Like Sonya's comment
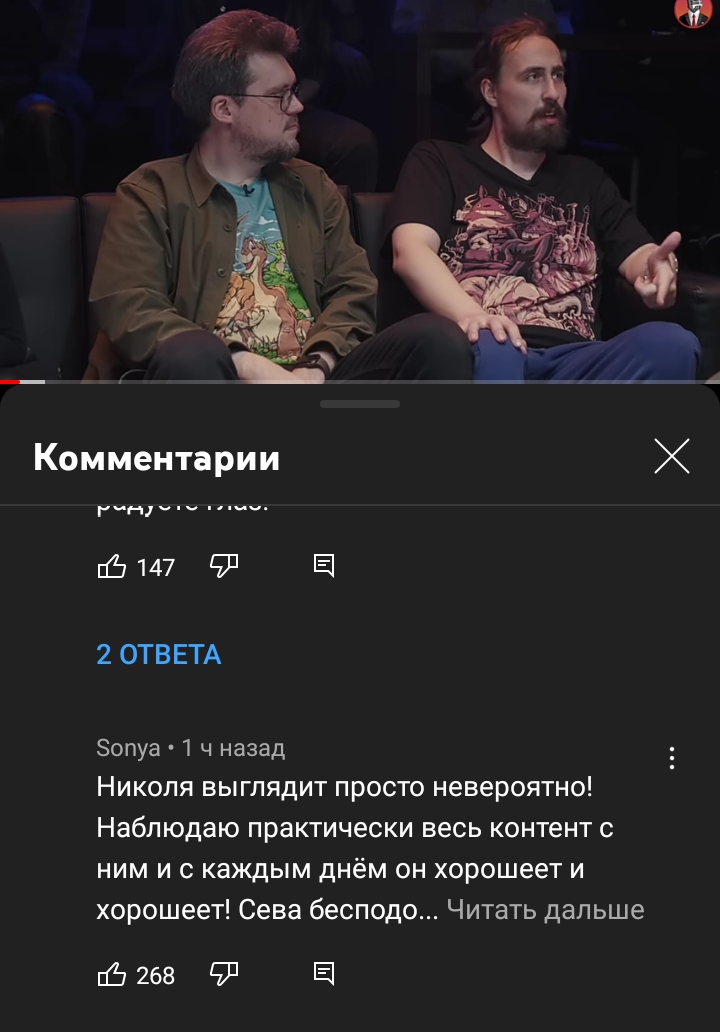Image resolution: width=720 pixels, height=1032 pixels. (112, 974)
